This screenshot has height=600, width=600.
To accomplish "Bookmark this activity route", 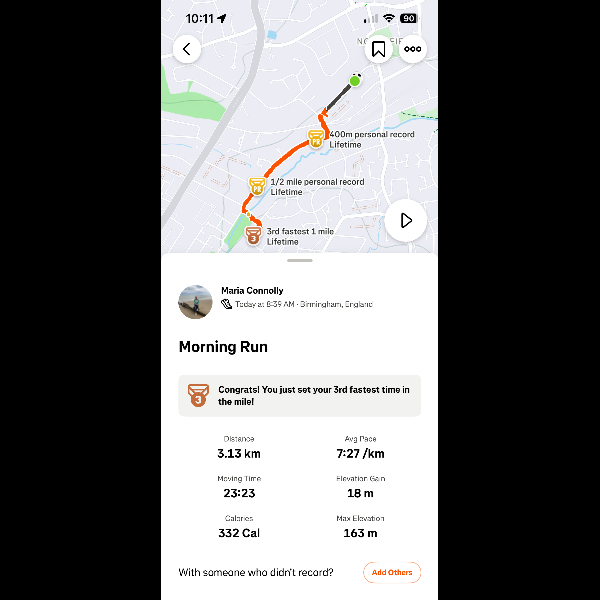I will click(378, 49).
